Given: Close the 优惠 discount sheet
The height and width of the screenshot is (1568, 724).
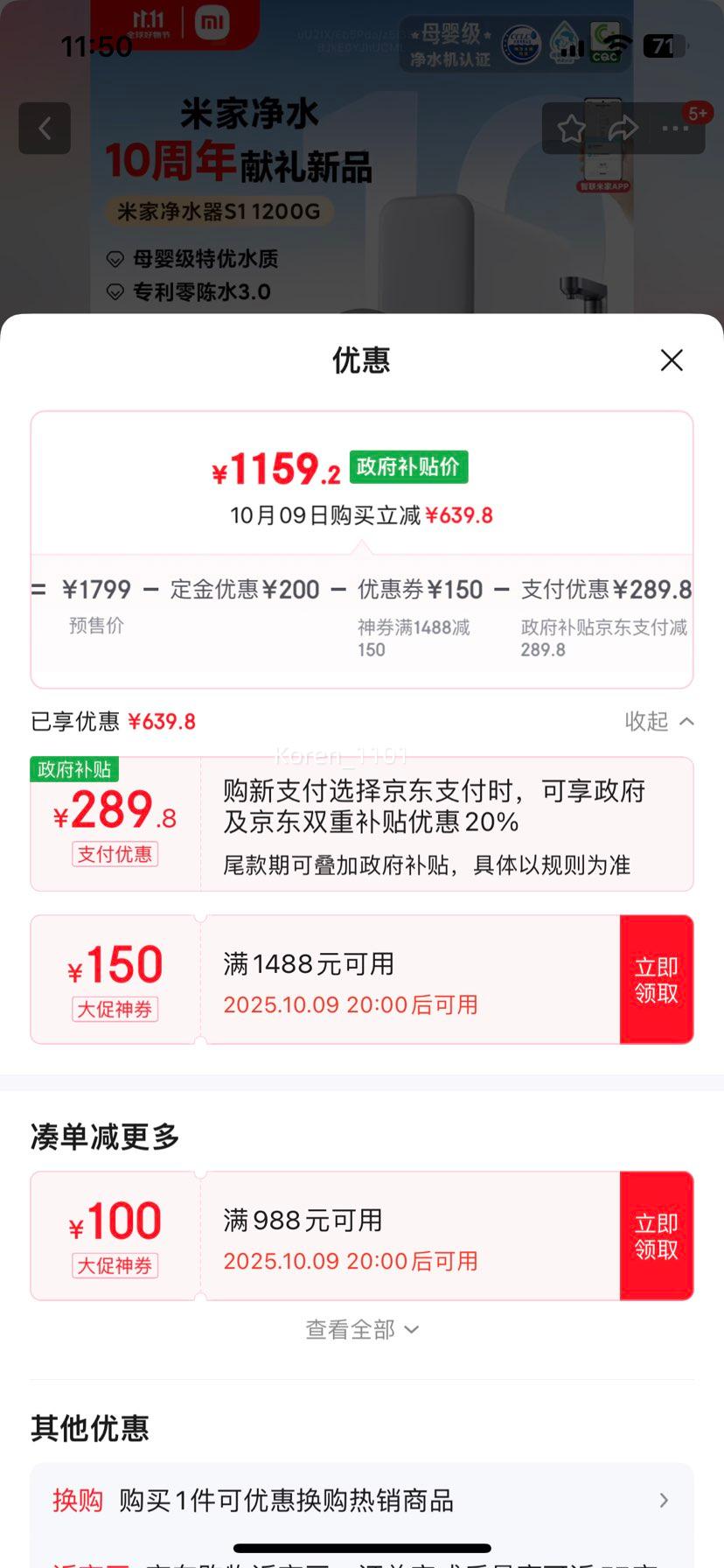Looking at the screenshot, I should (672, 360).
